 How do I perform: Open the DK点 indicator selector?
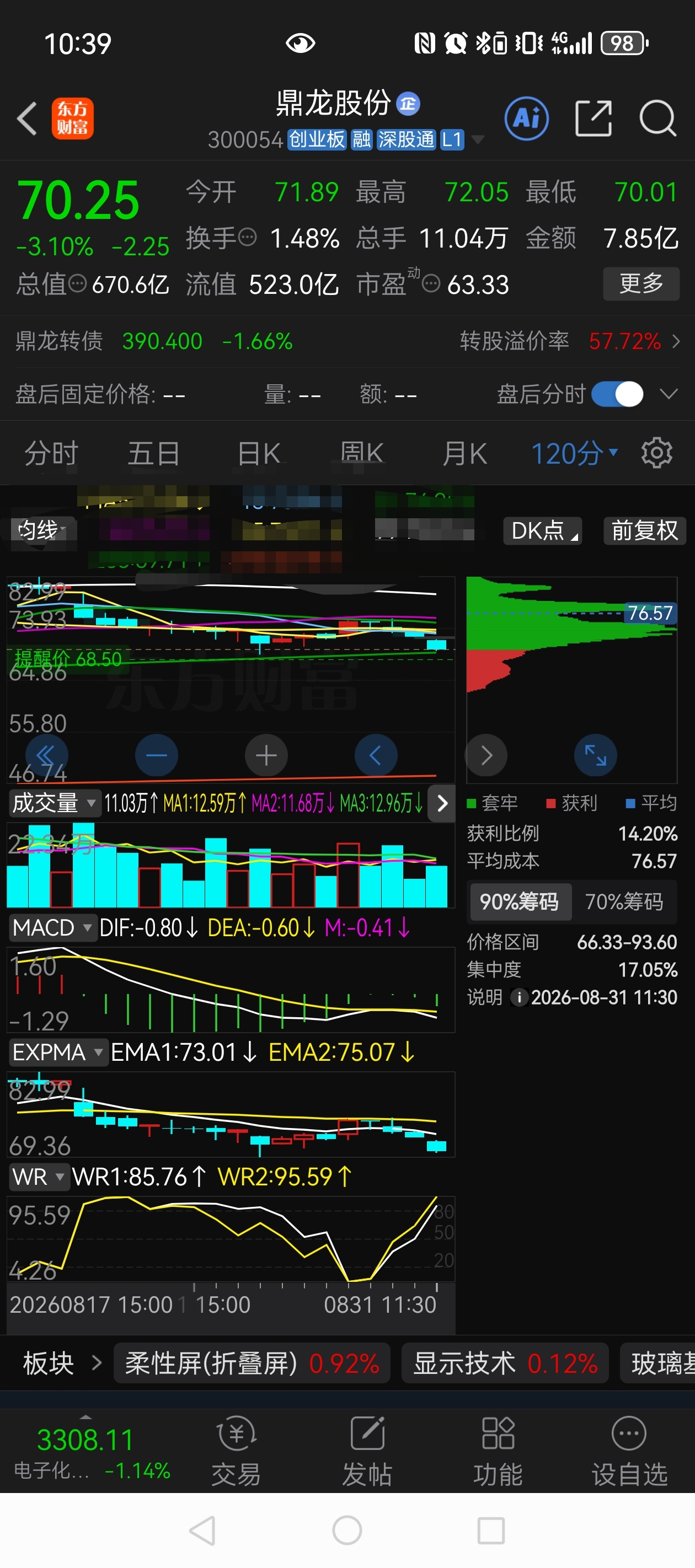(x=542, y=531)
